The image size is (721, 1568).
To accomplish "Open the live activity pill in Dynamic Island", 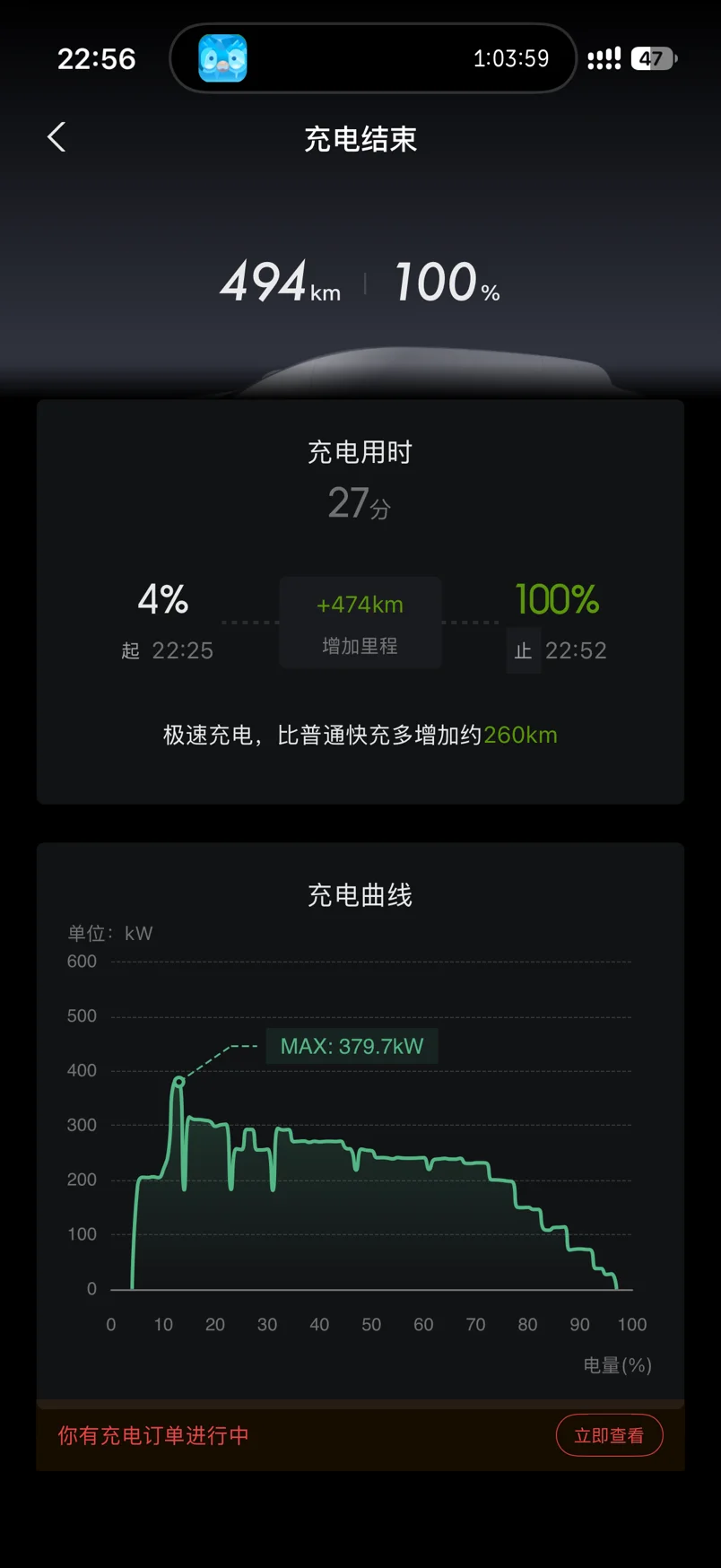I will (x=373, y=58).
